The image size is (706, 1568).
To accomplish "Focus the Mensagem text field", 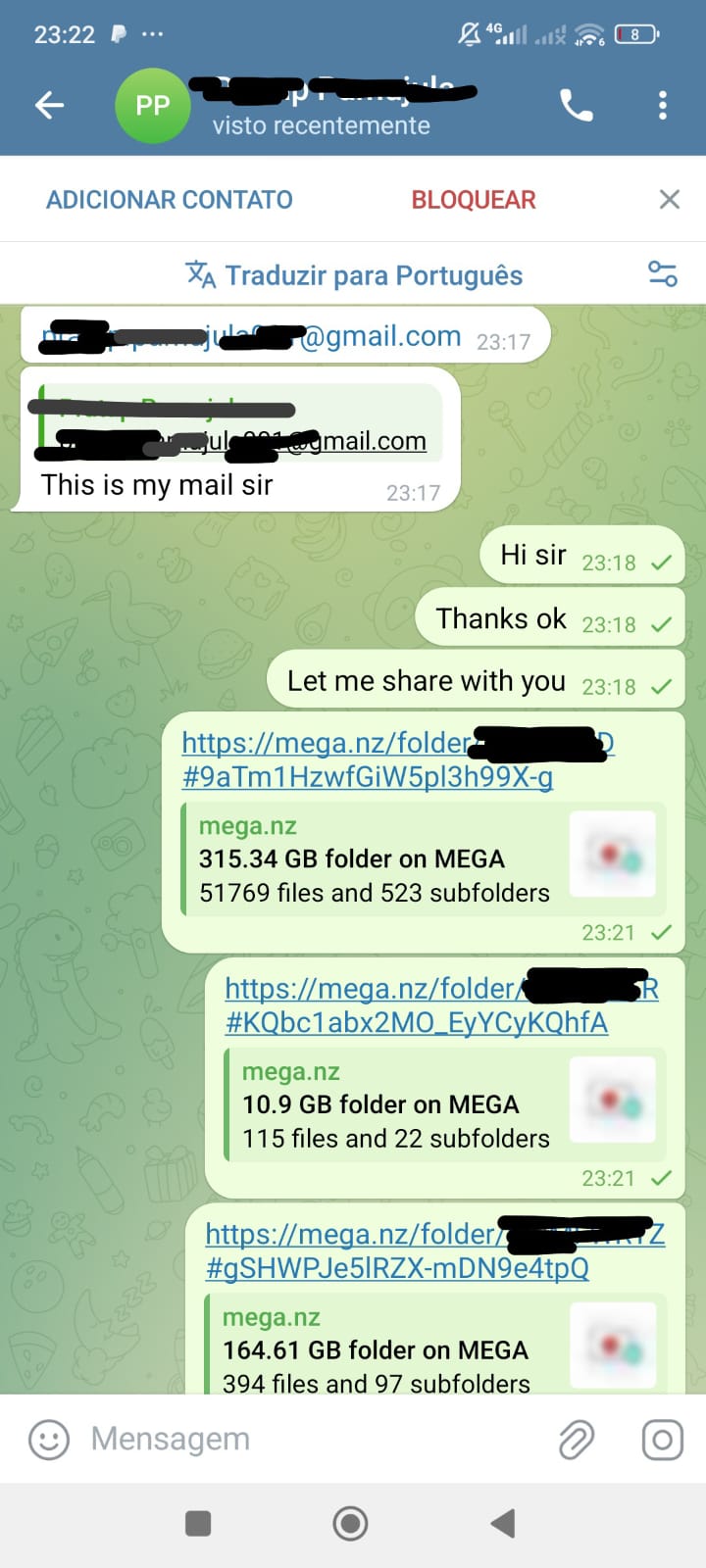I will (x=304, y=1440).
